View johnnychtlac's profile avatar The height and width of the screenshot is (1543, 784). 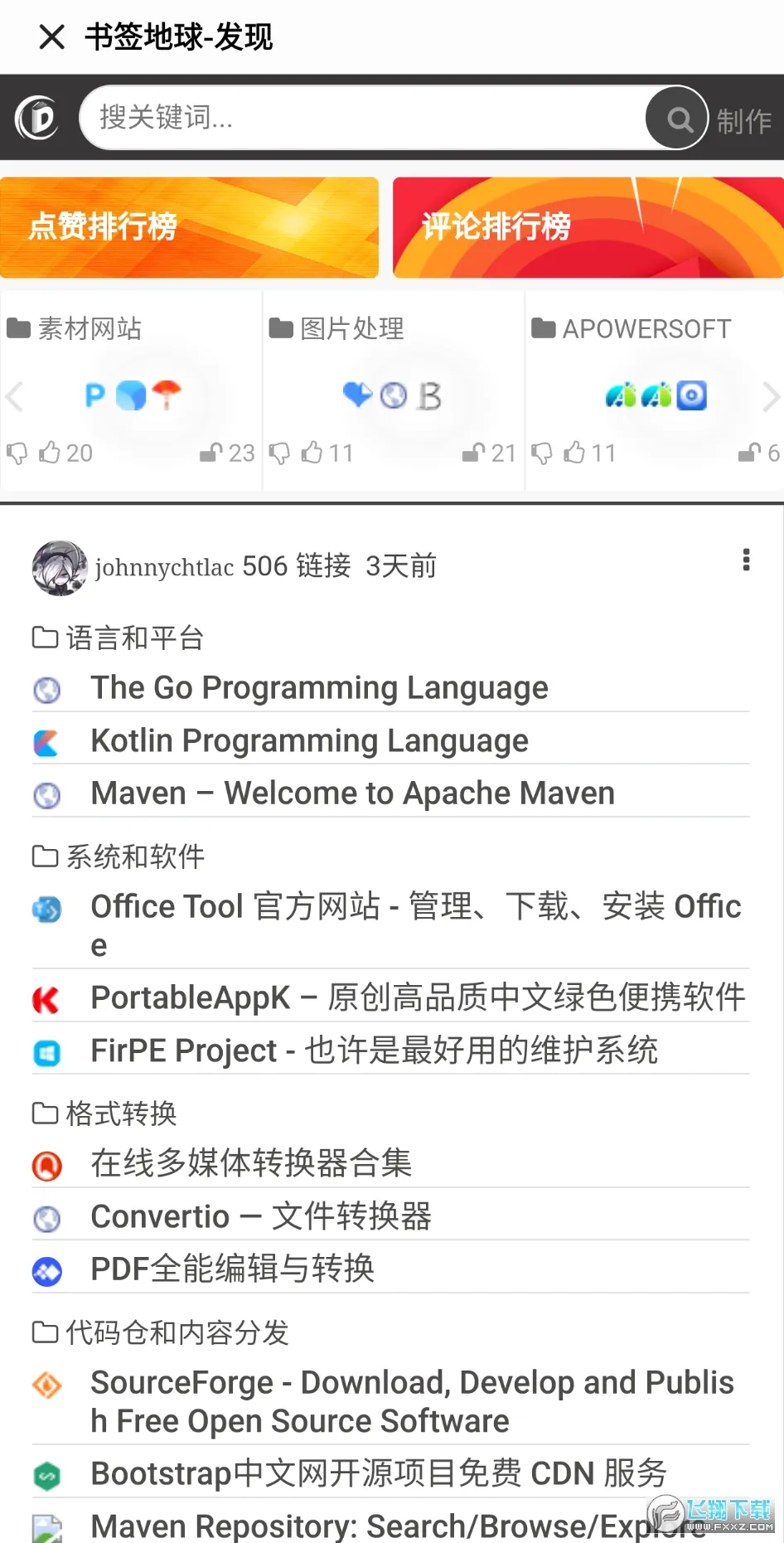tap(59, 568)
